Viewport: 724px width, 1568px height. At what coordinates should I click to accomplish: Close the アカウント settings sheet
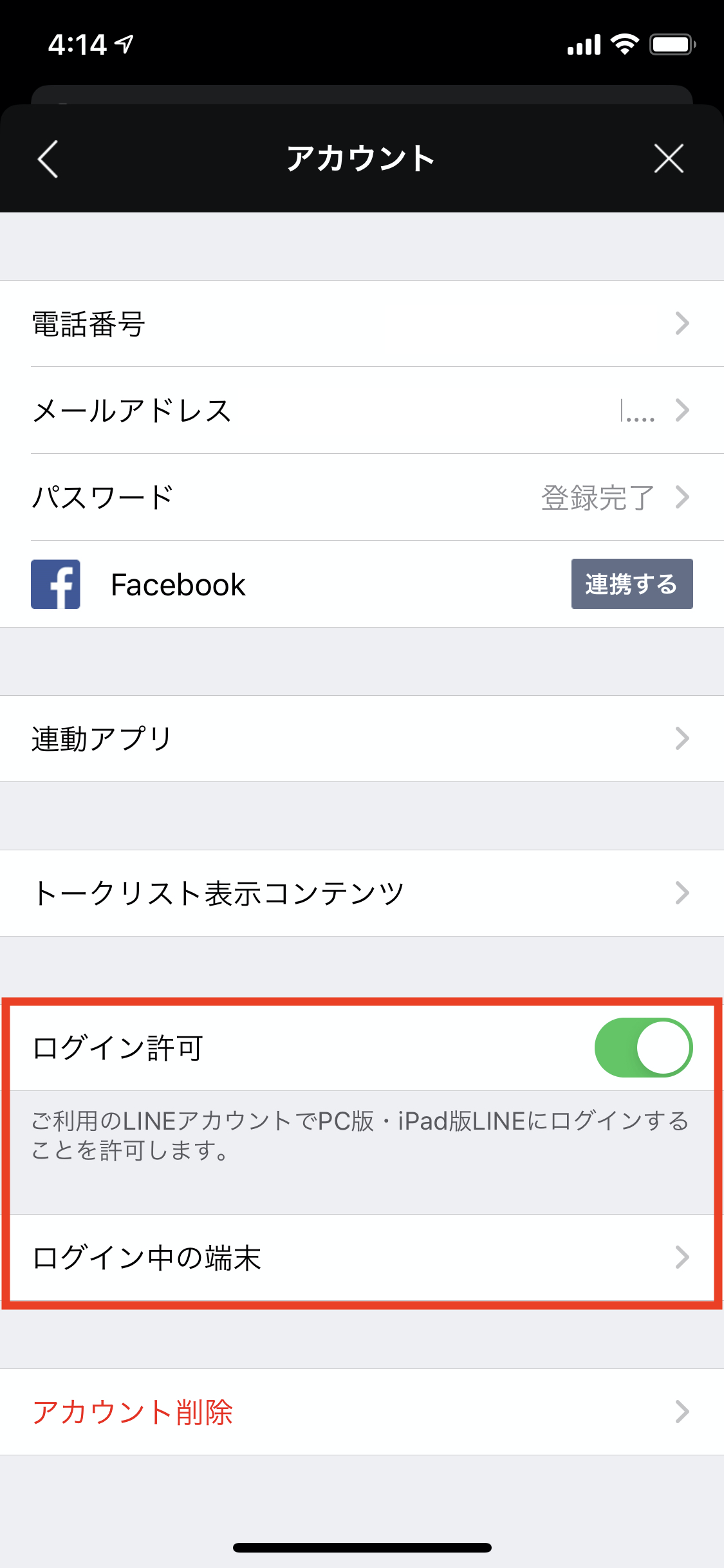(x=668, y=158)
